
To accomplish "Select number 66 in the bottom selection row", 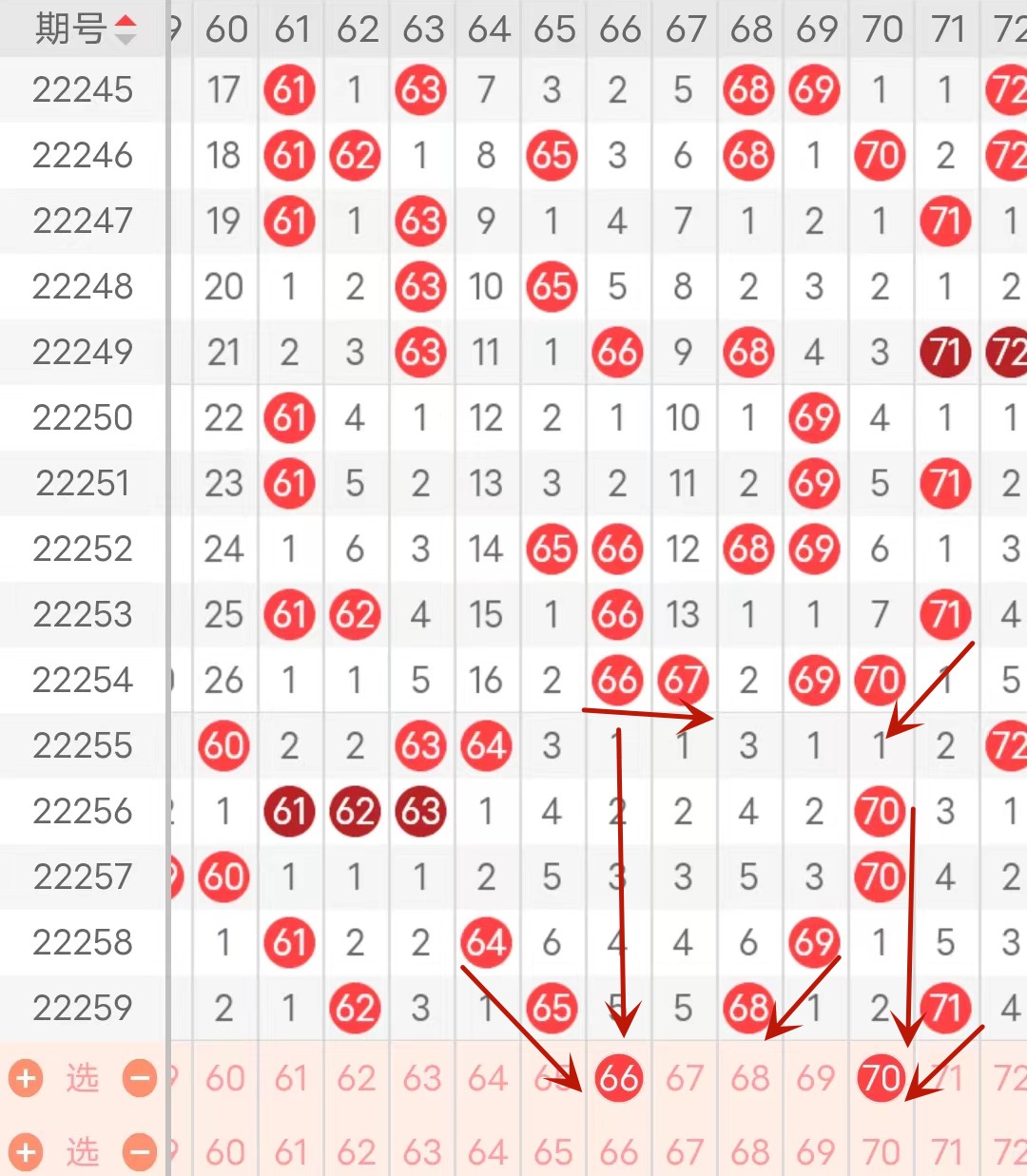I will point(619,1152).
